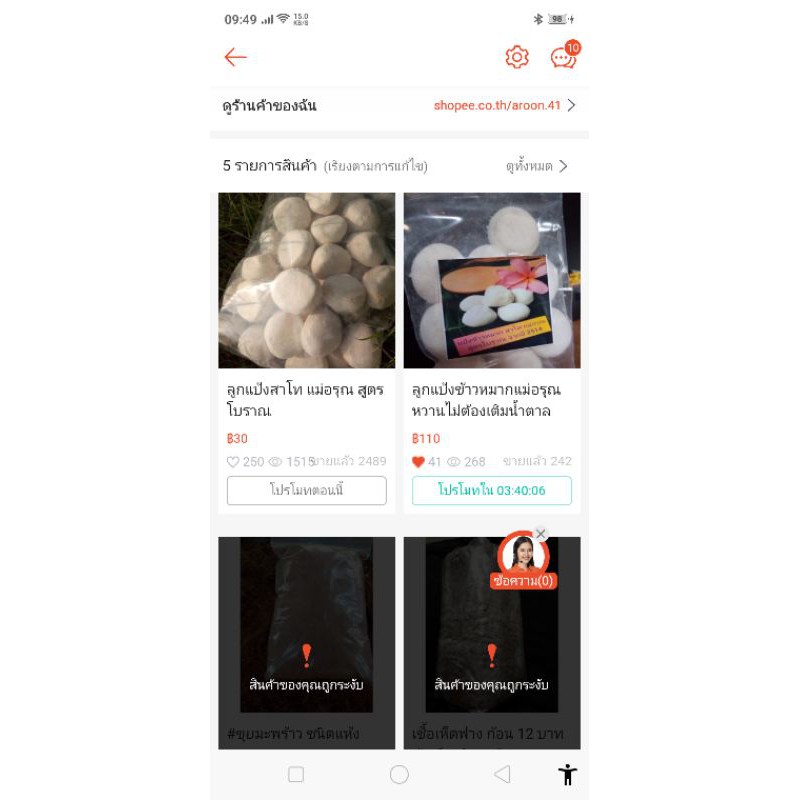Open the floating support ข้อความ(0) chat
Screen dimensions: 800x800
pyautogui.click(x=523, y=562)
